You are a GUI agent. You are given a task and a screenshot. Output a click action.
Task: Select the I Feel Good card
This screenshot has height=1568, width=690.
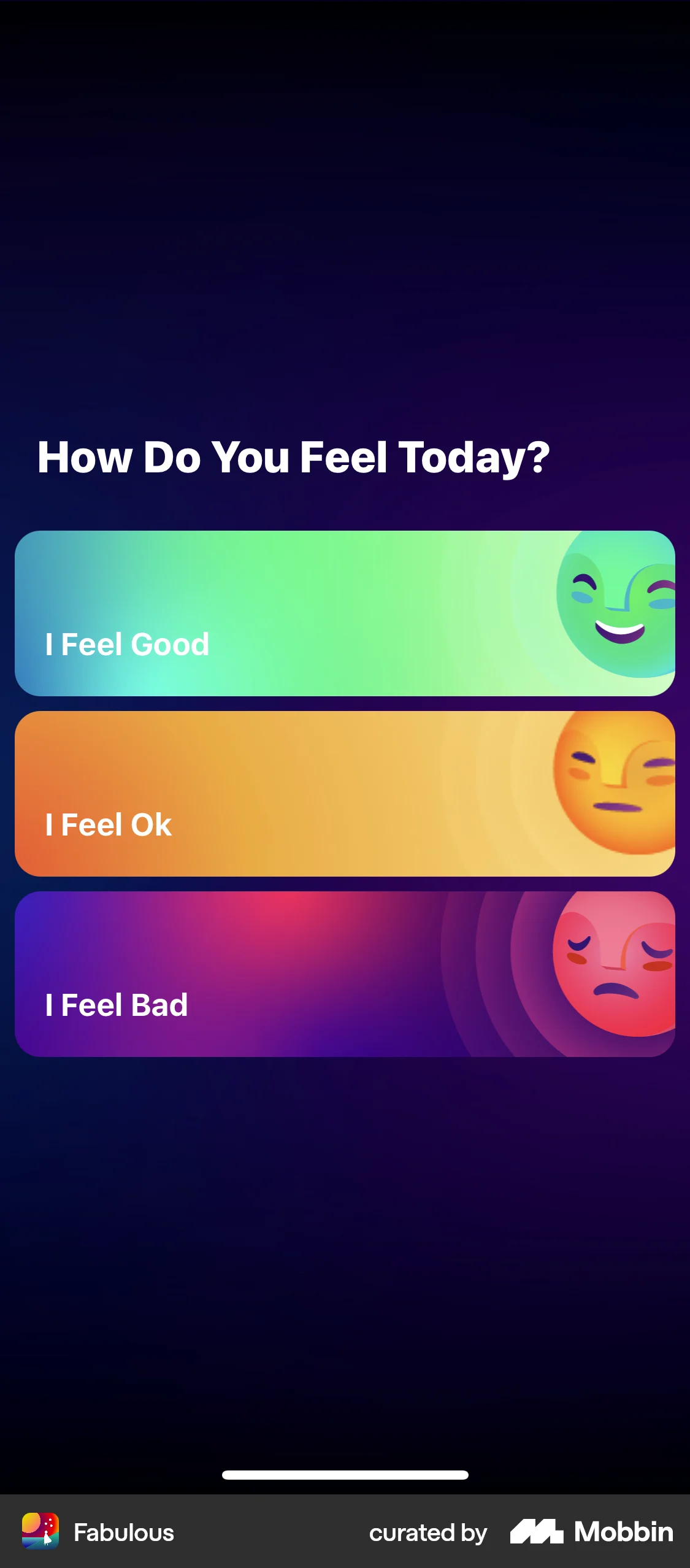[345, 613]
